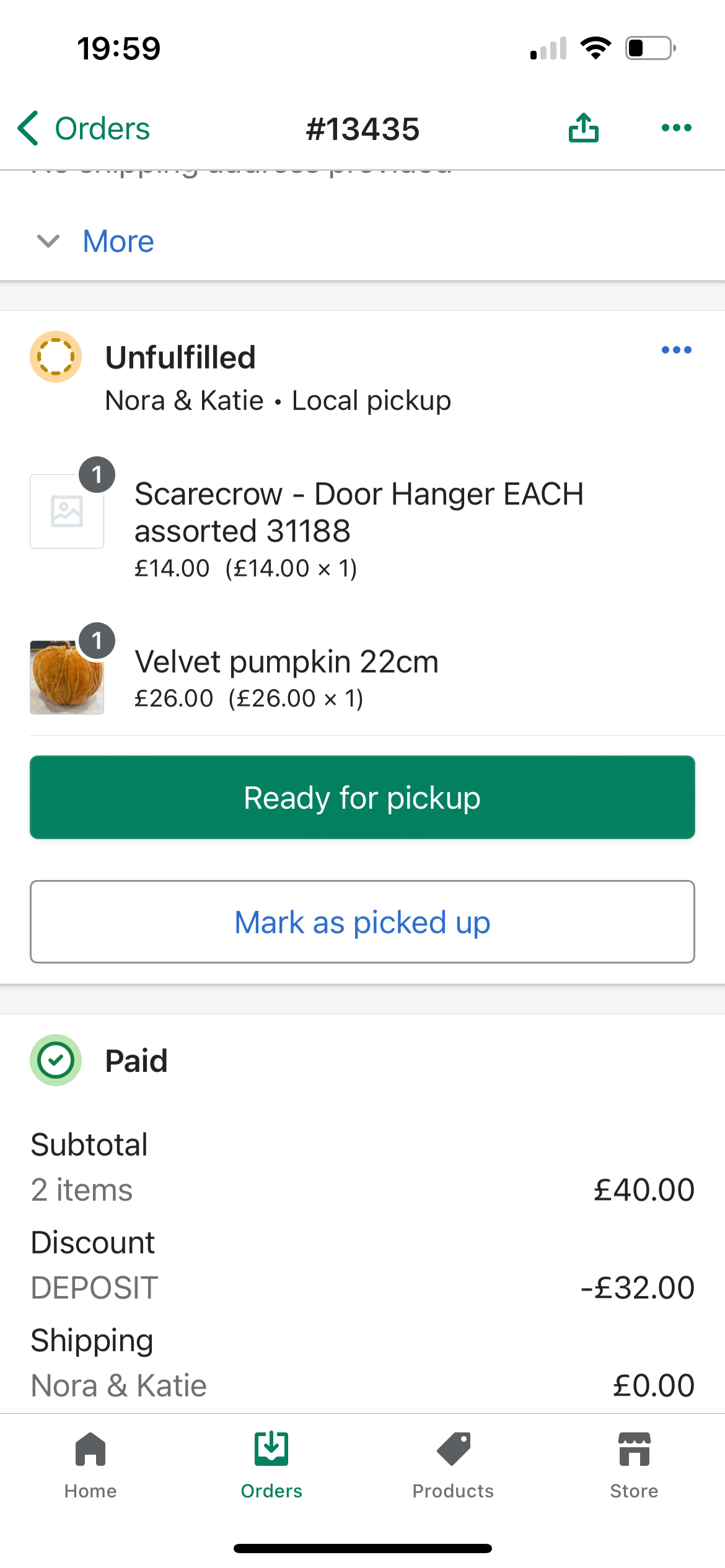Switch to the Home tab

tap(90, 1465)
